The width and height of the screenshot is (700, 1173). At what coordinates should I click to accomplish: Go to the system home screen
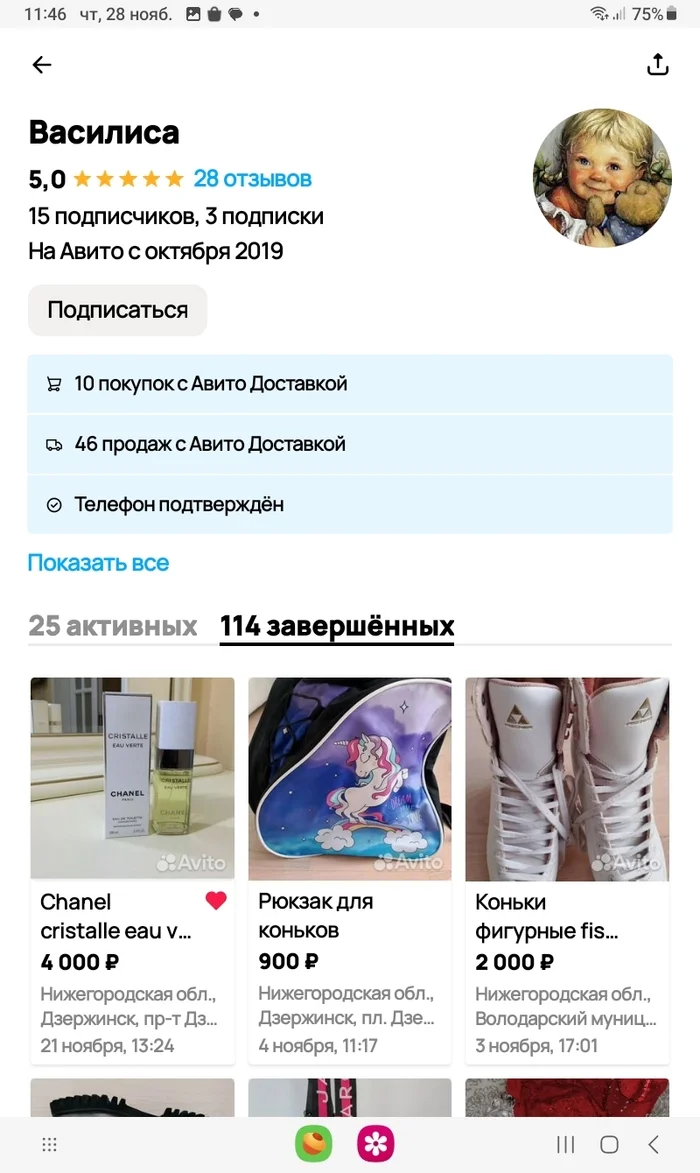(610, 1144)
